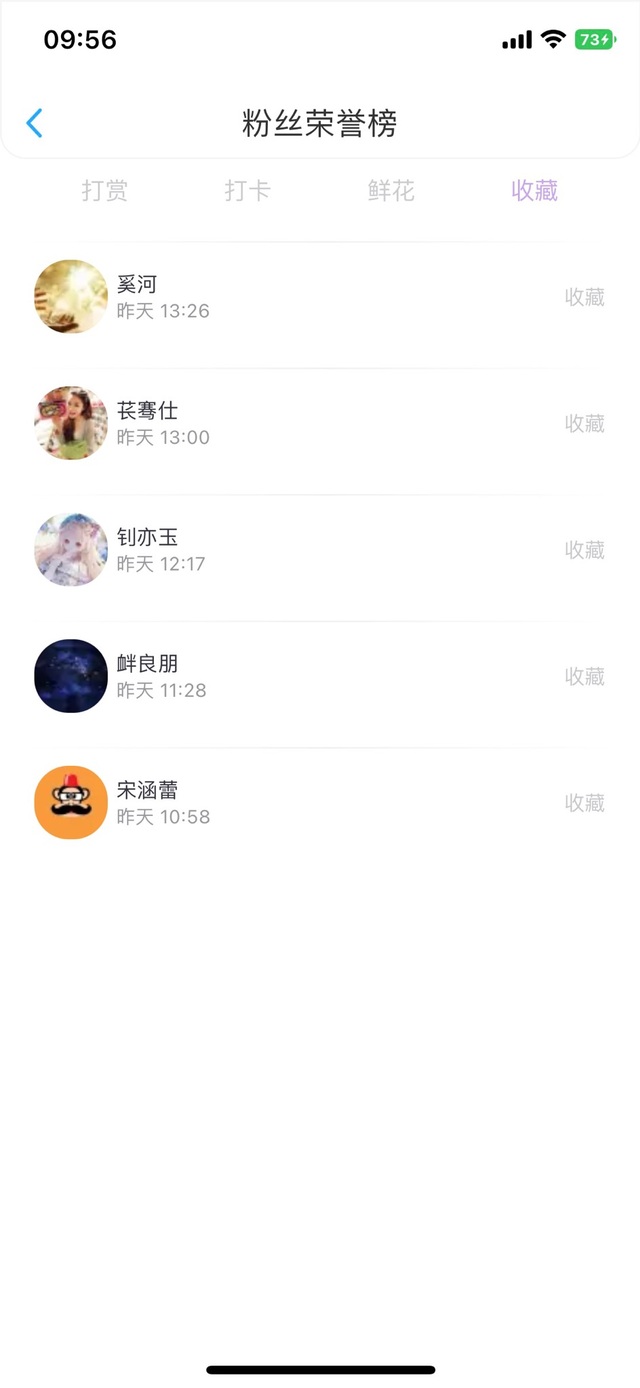Open 宋涵蕾's fan entry

tap(320, 803)
